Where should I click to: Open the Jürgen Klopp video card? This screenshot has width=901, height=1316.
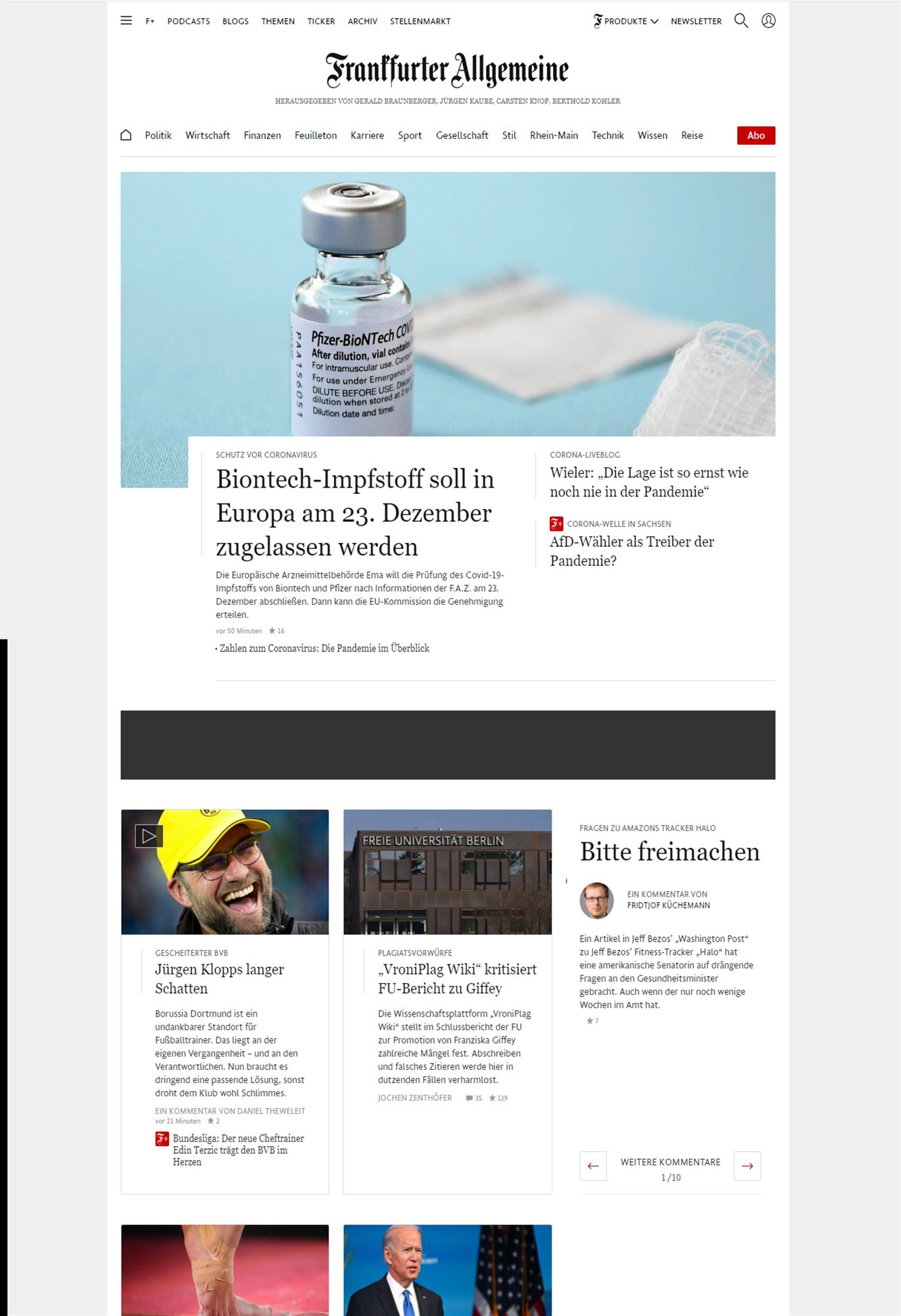(x=224, y=872)
